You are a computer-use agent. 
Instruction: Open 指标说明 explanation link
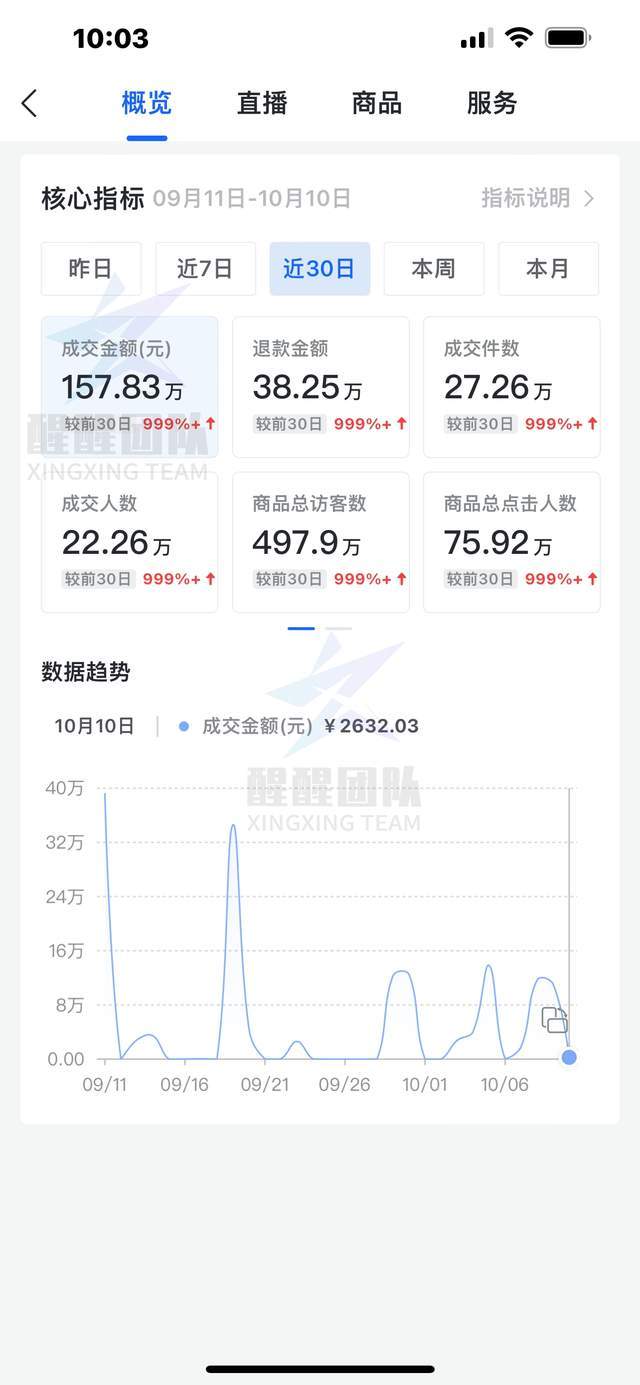[x=537, y=198]
